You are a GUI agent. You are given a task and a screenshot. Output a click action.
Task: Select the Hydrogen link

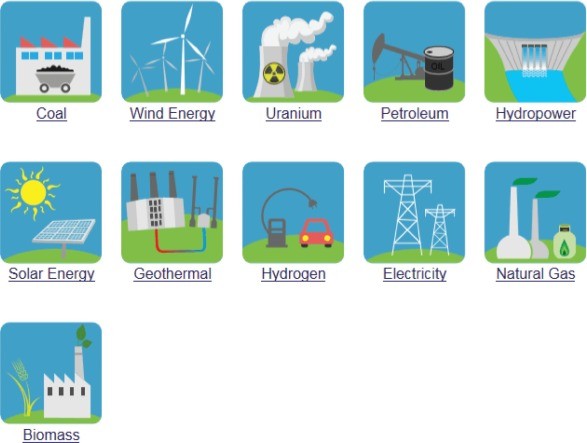click(x=294, y=274)
